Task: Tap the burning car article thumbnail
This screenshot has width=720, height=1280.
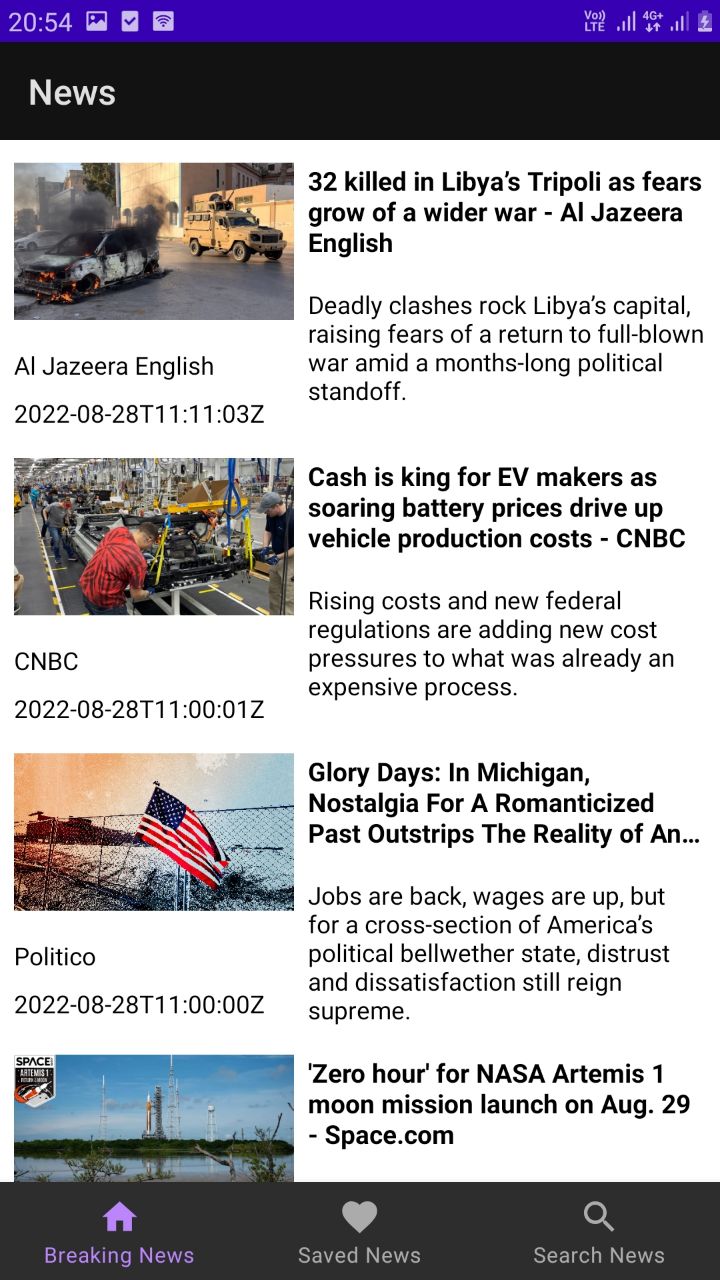Action: click(x=153, y=241)
